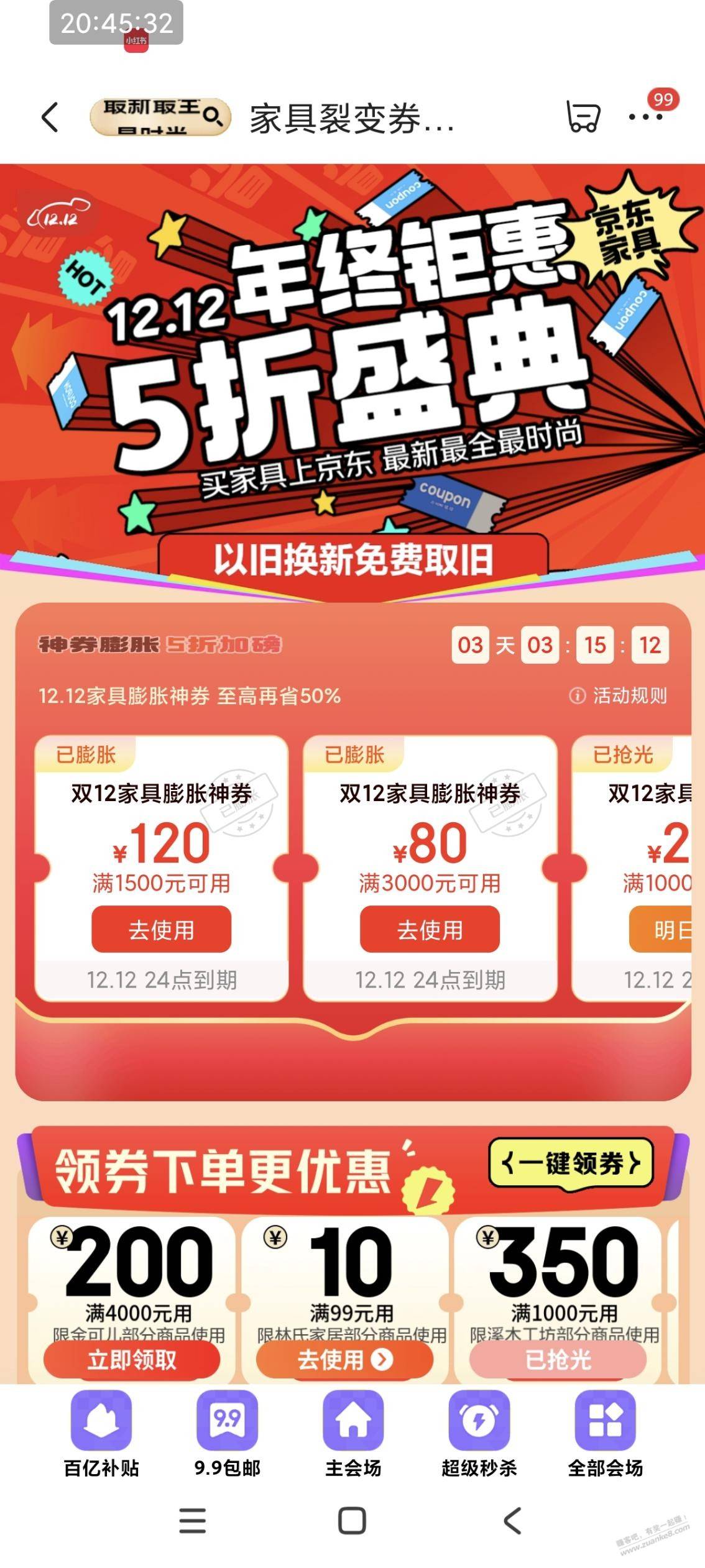705x1568 pixels.
Task: Open the system recent apps button
Action: (x=193, y=1521)
